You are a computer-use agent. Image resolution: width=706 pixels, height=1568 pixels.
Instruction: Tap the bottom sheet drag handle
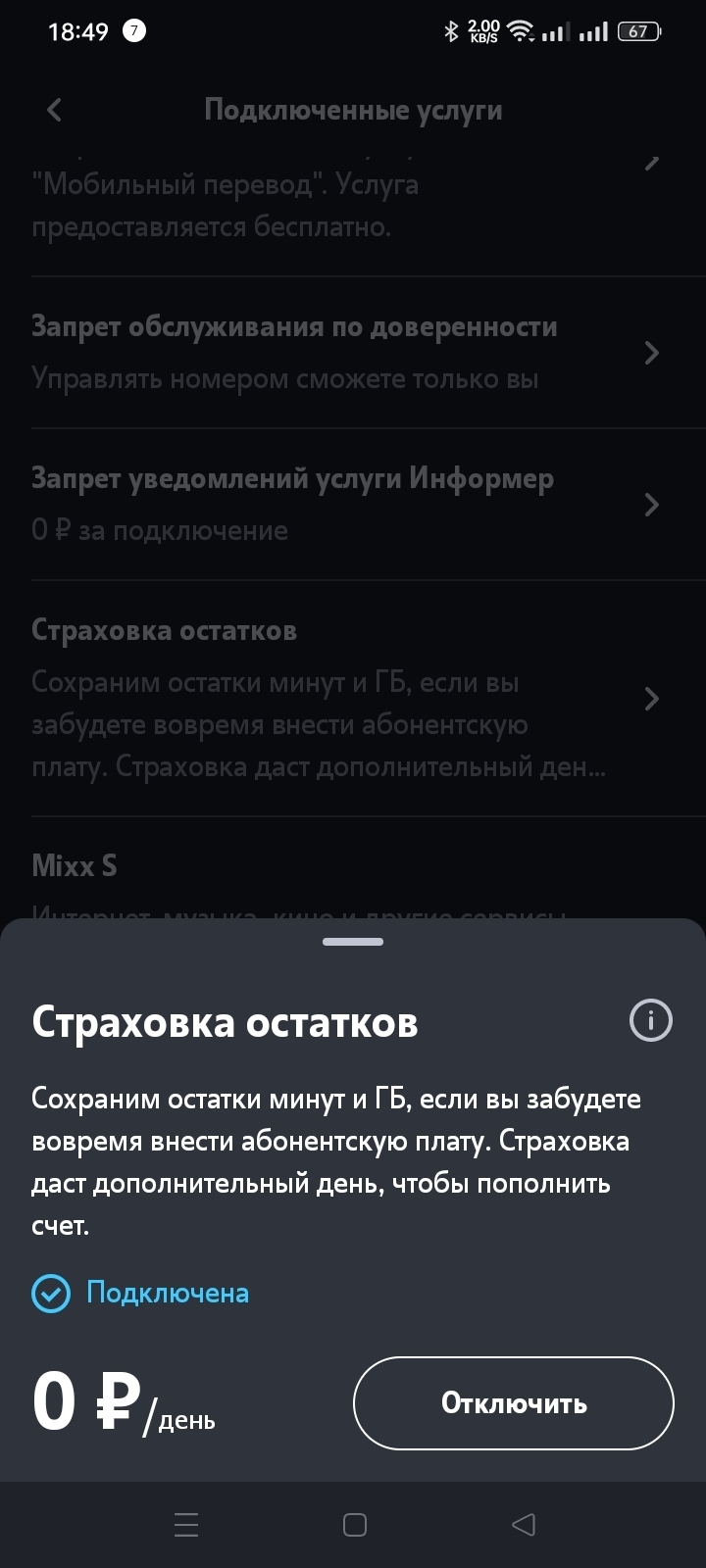pos(353,942)
